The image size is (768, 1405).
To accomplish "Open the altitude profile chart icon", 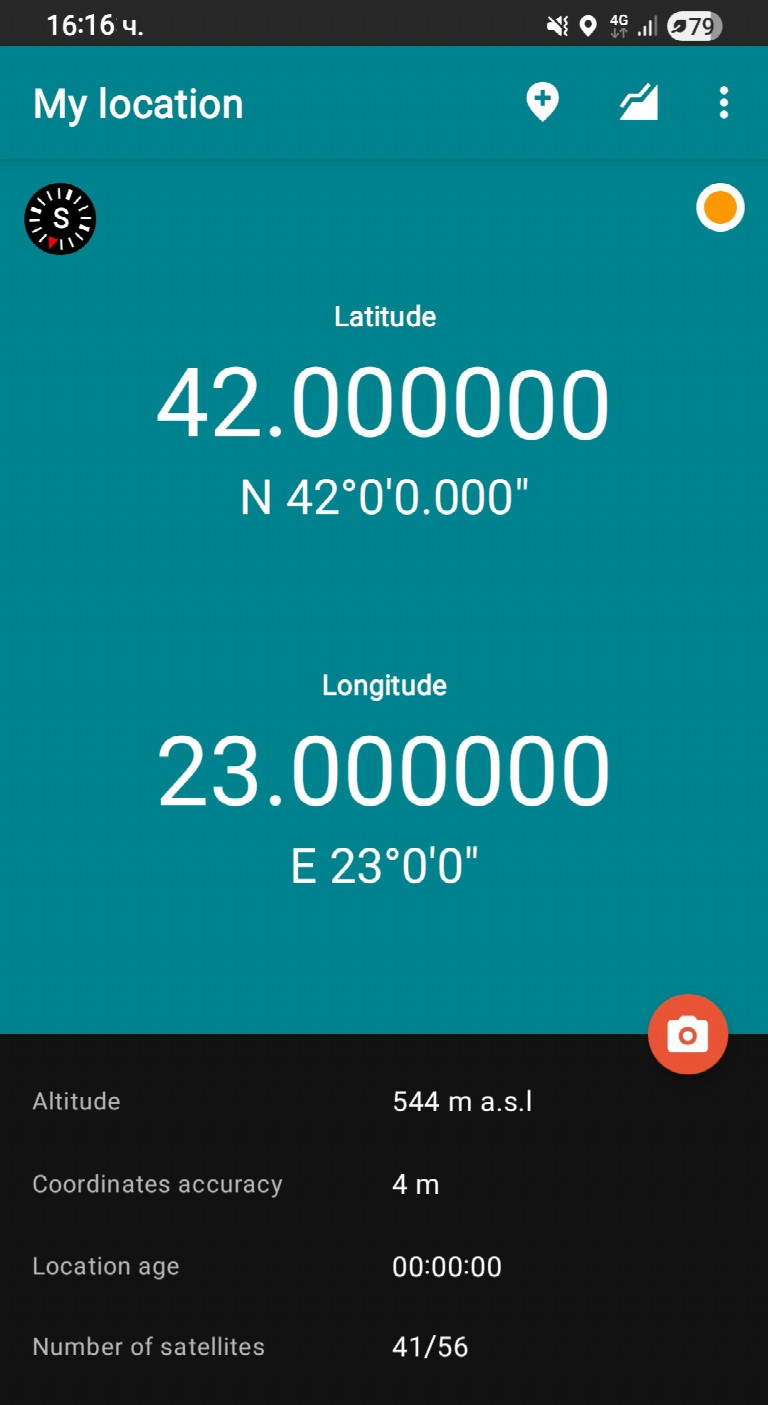I will pyautogui.click(x=638, y=103).
